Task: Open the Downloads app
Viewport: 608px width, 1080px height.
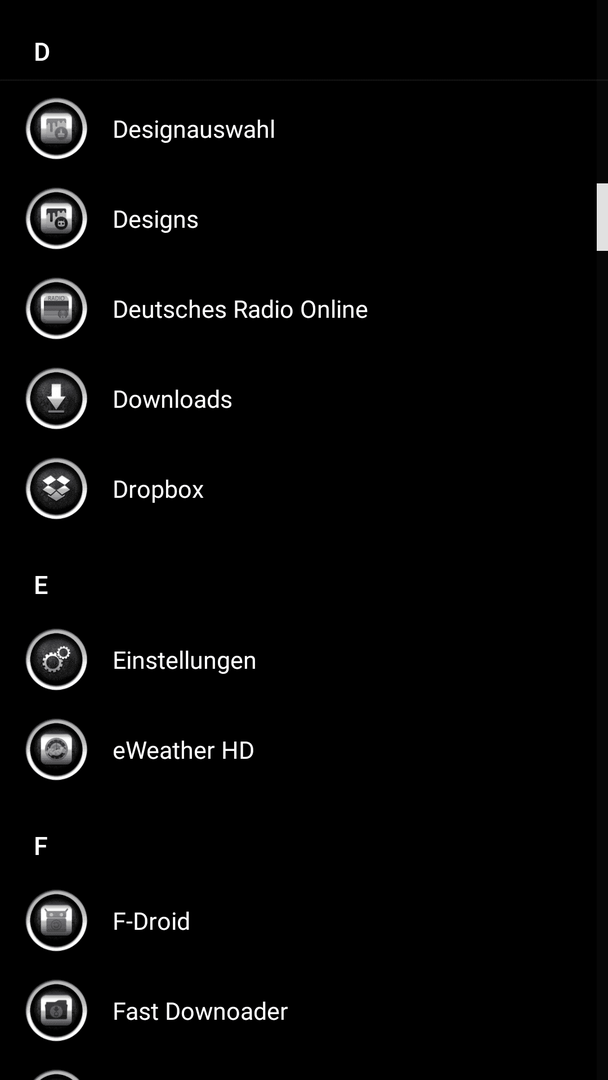Action: coord(298,399)
